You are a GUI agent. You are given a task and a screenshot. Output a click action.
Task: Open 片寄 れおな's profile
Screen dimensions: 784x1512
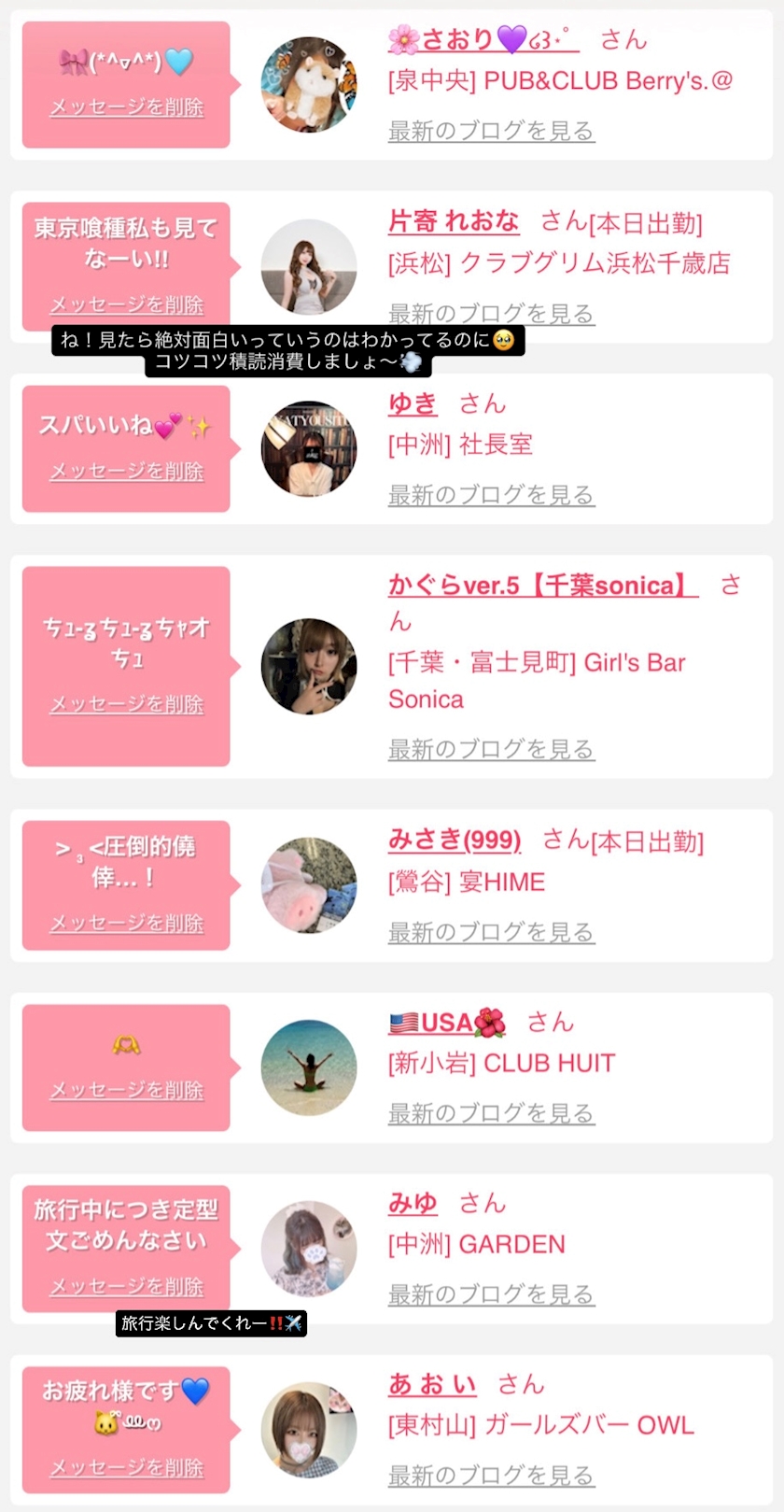pos(454,222)
